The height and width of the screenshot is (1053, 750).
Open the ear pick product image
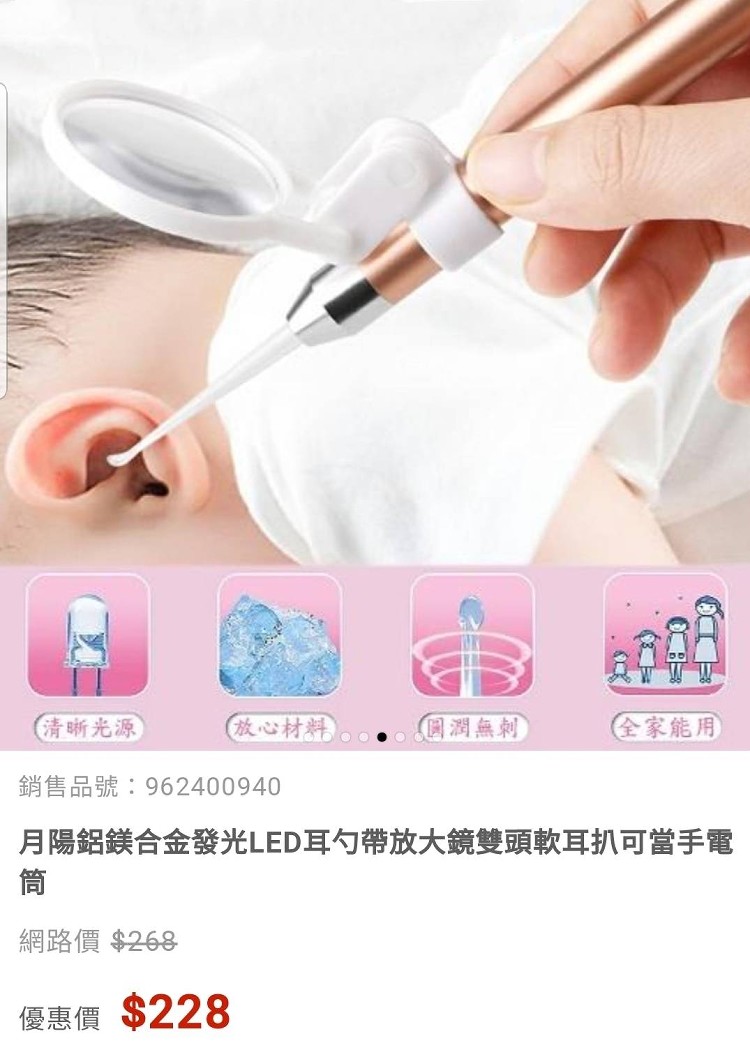point(375,300)
